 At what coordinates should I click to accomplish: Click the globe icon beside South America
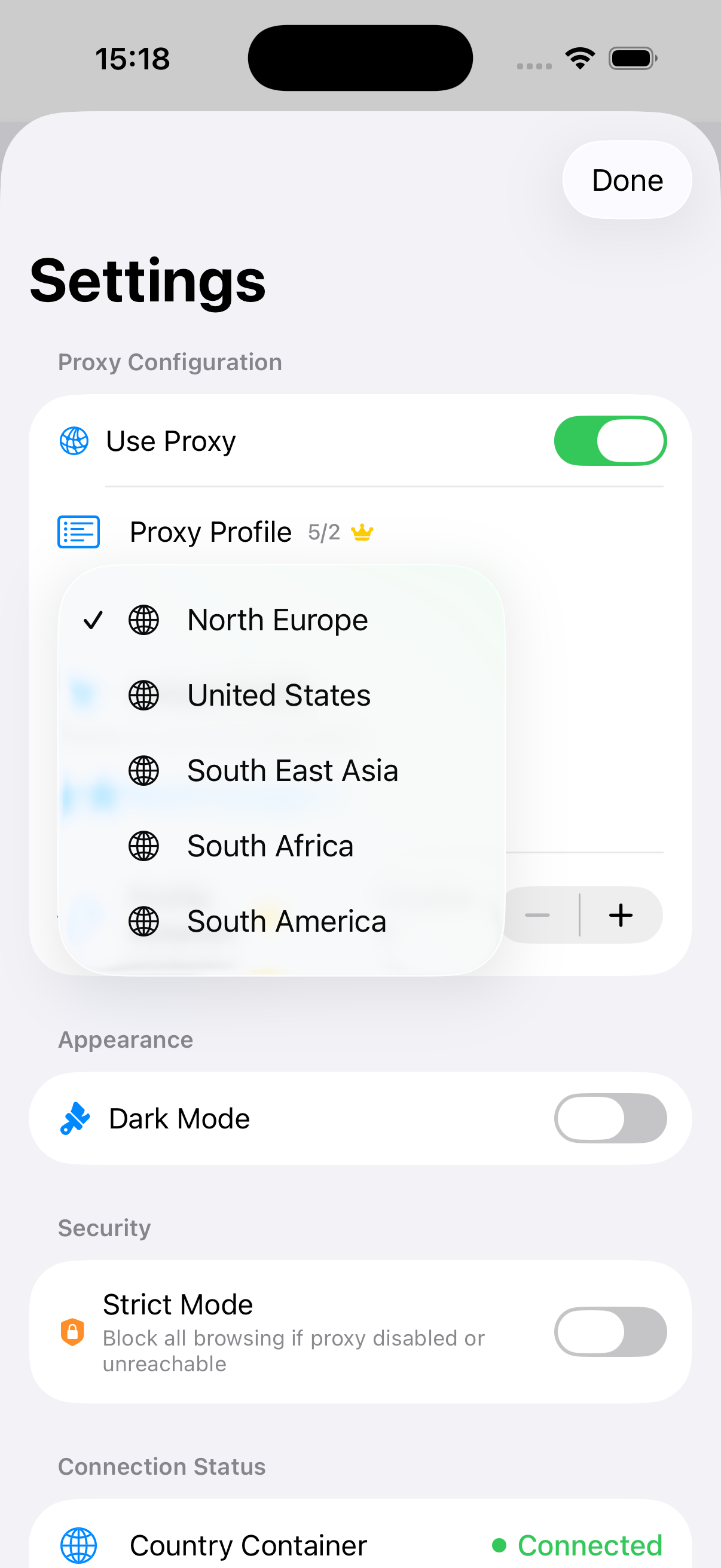tap(143, 921)
